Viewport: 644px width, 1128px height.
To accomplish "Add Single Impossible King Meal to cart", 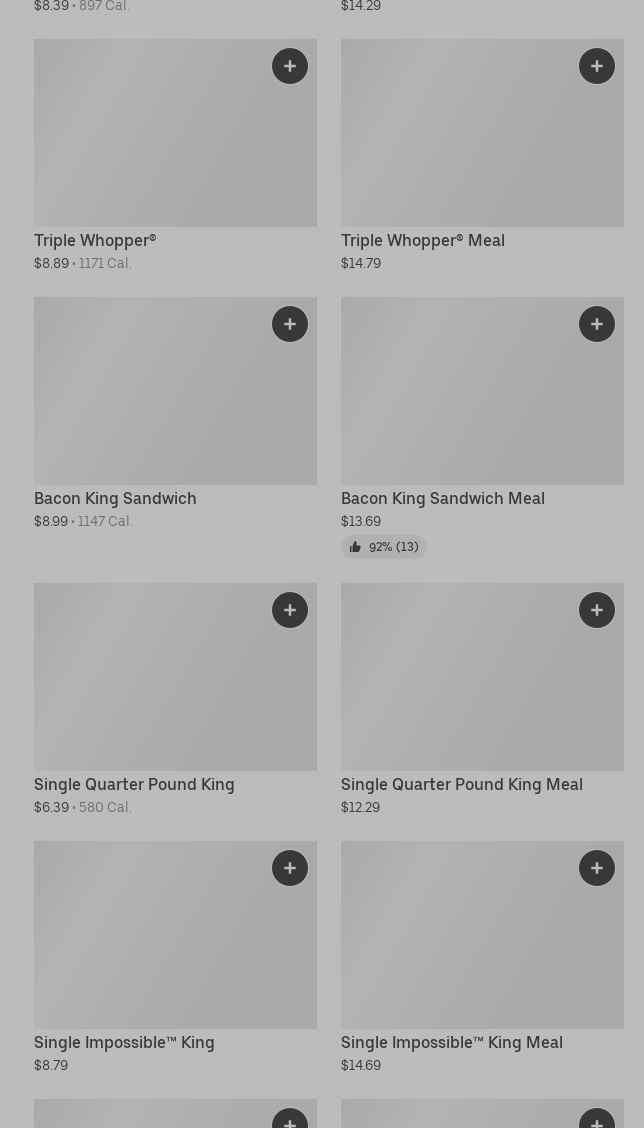I will (597, 868).
